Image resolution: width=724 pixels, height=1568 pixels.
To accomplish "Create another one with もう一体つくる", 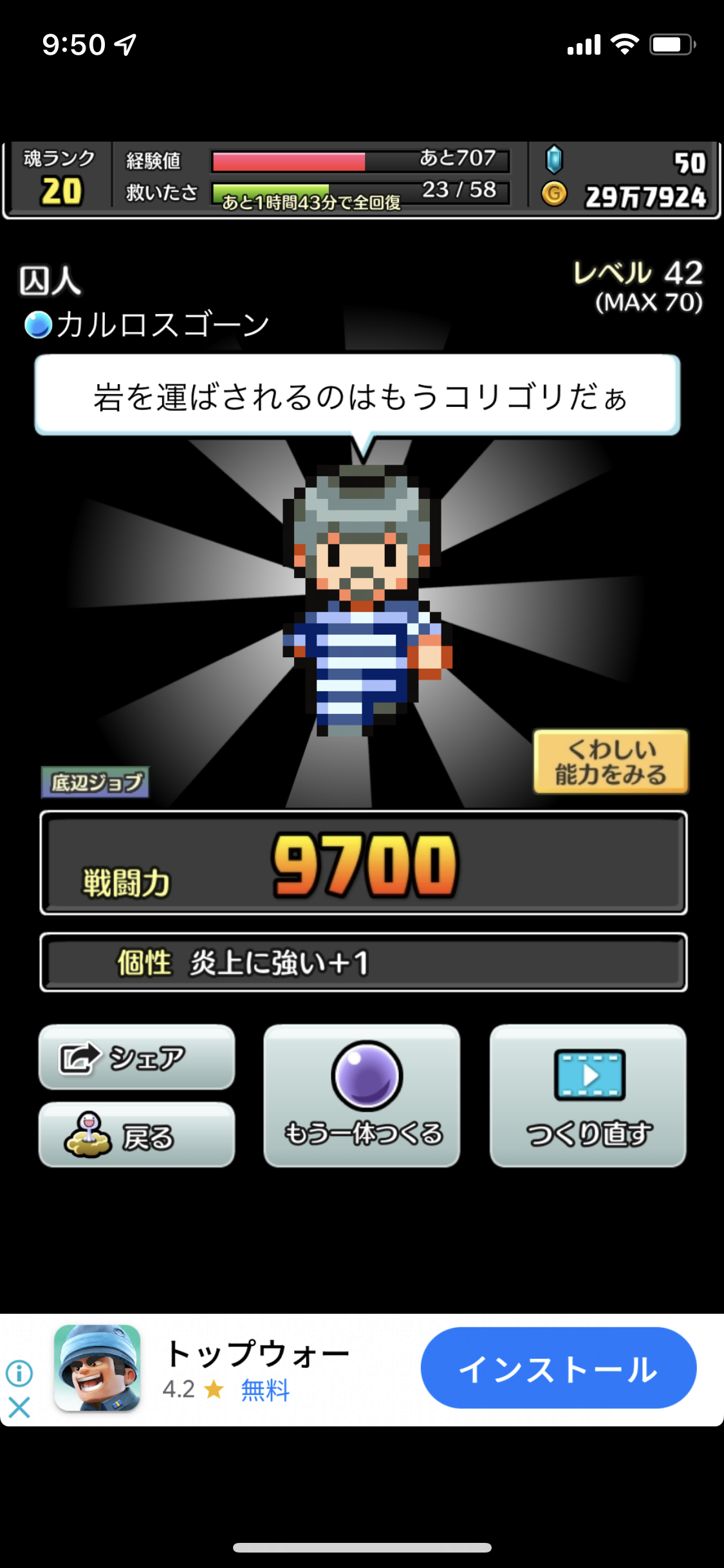I will pos(362,1096).
